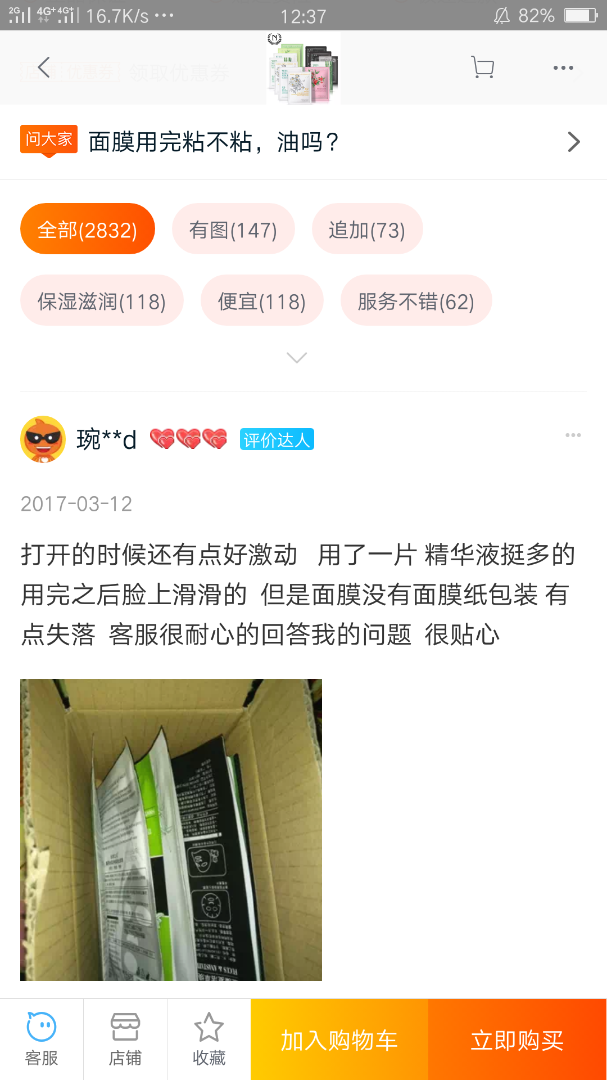Image resolution: width=607 pixels, height=1080 pixels.
Task: Show 追加(73) follow-up reviews
Action: (367, 229)
